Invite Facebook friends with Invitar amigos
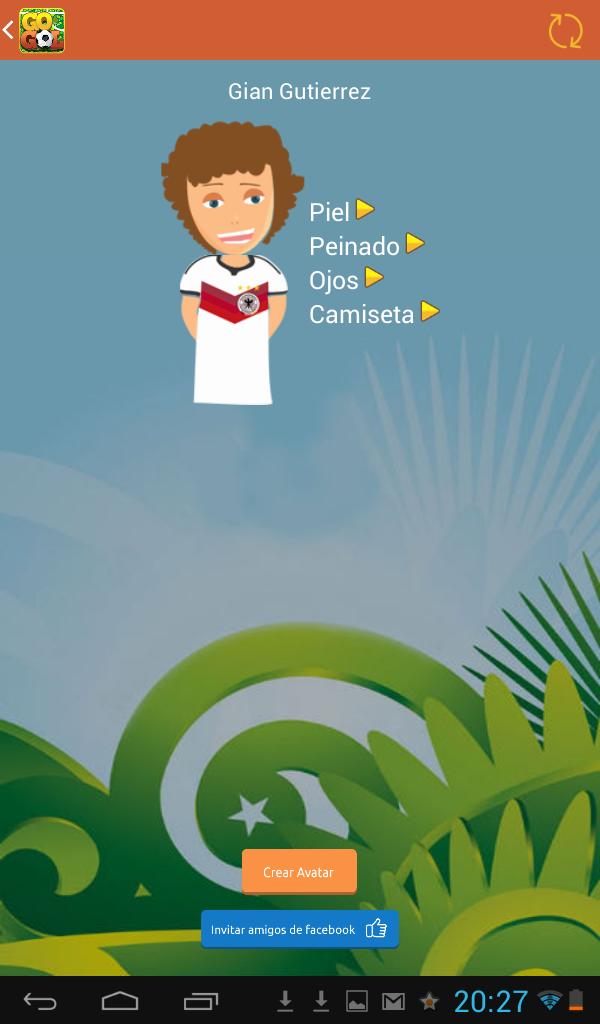 tap(299, 929)
